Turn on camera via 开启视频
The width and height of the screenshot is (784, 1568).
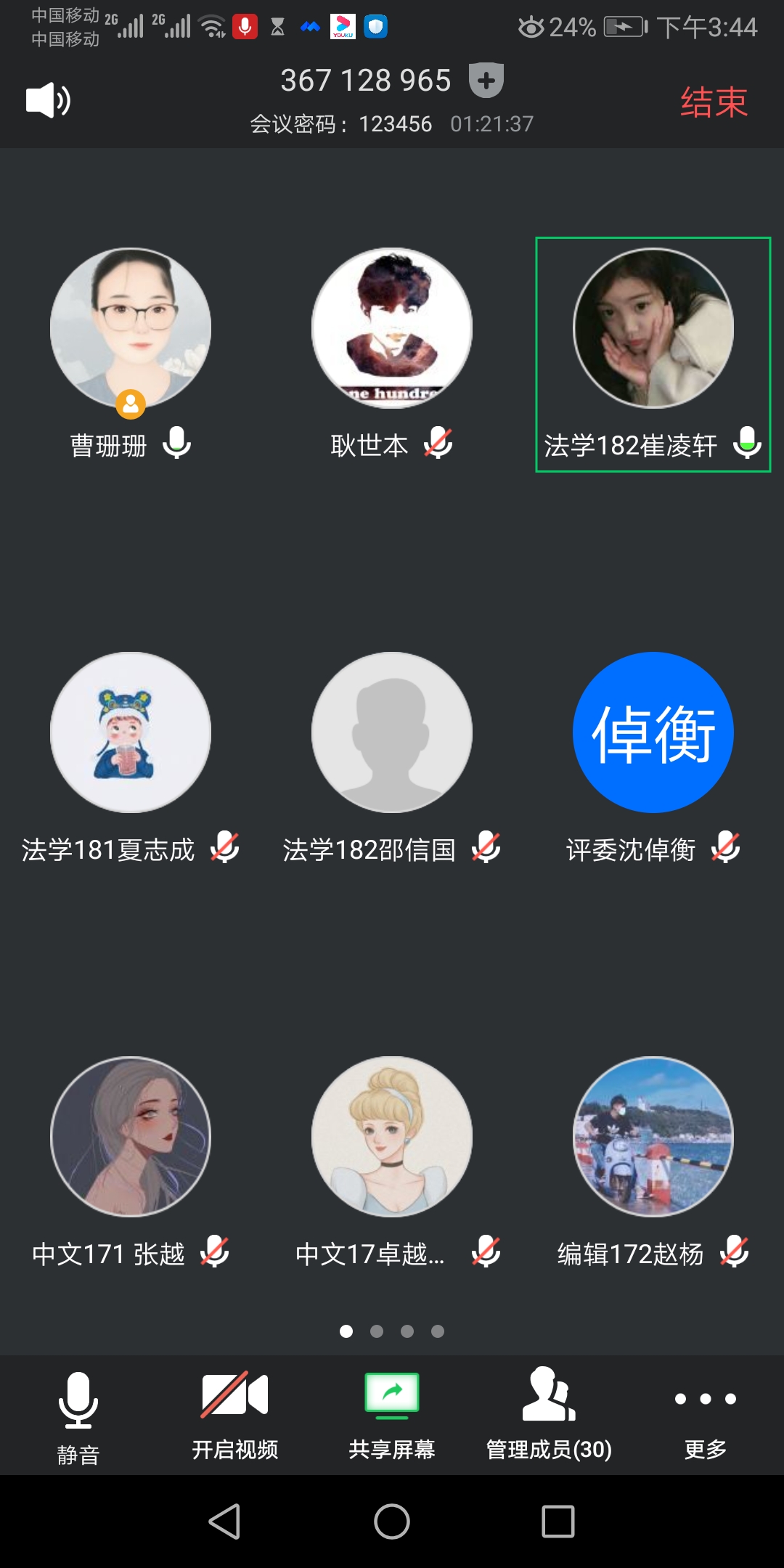coord(234,1415)
